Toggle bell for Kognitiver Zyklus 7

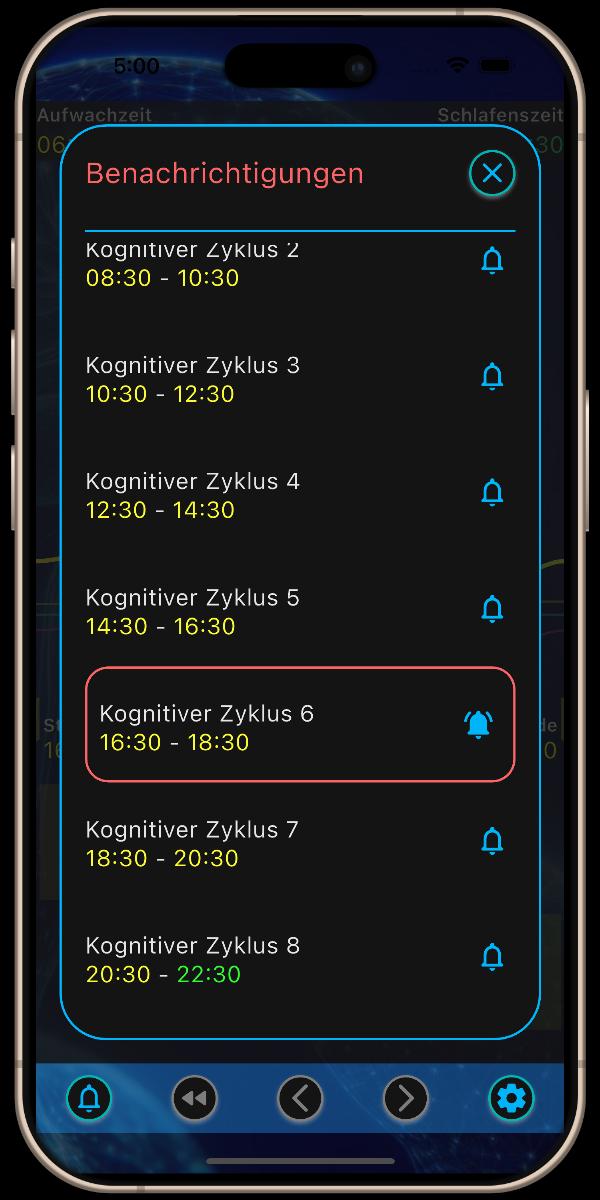pos(492,841)
